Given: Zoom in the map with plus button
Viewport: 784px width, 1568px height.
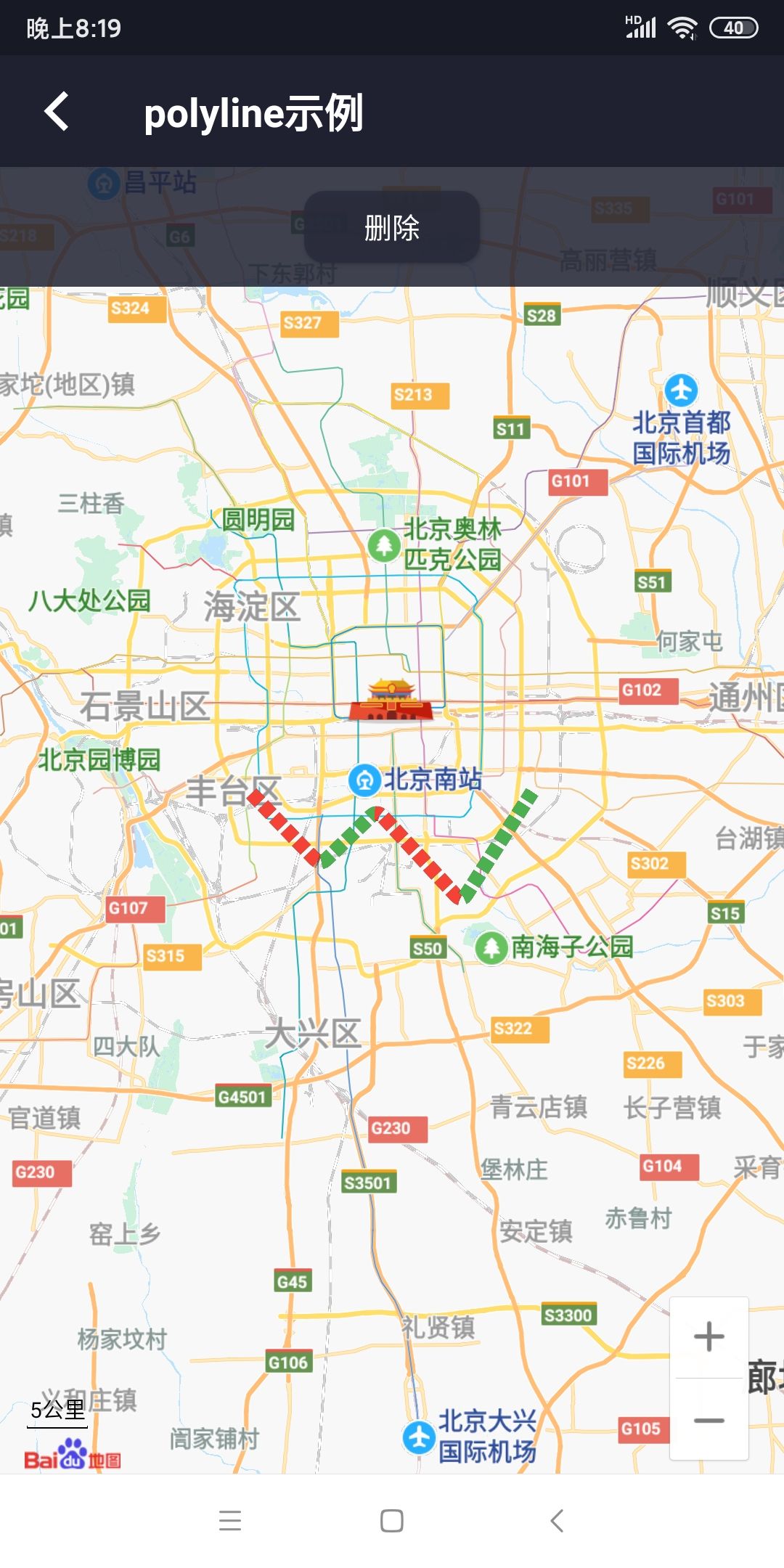Looking at the screenshot, I should (709, 1336).
